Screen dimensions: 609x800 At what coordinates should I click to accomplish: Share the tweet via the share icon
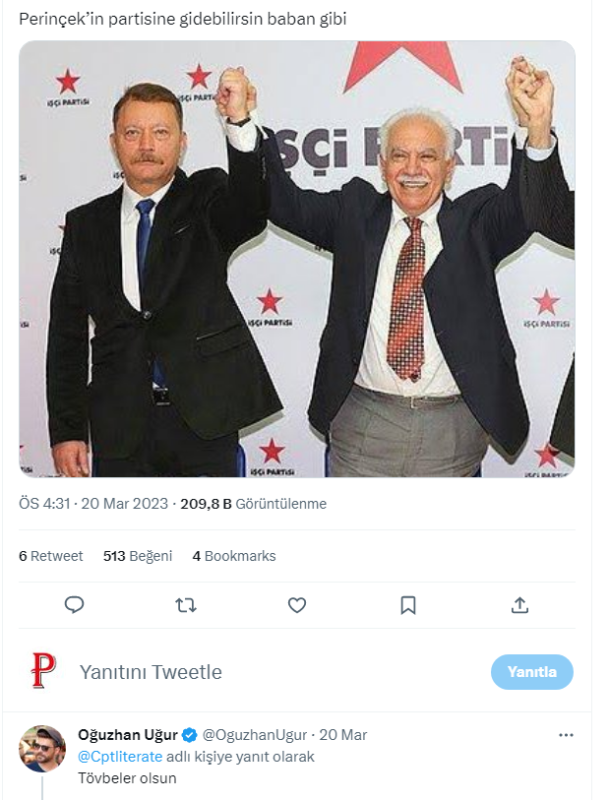pos(519,604)
